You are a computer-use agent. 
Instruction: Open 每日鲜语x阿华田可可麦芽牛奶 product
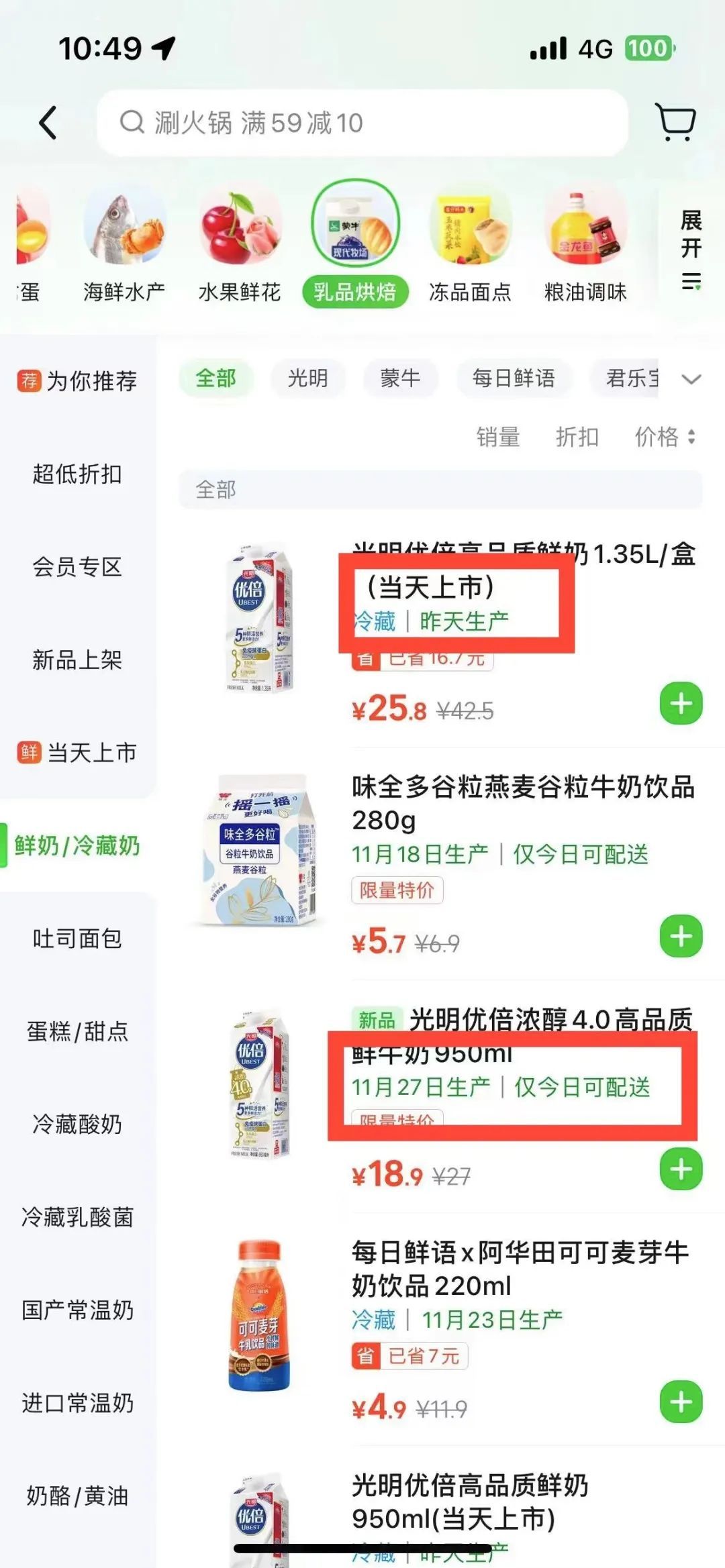point(520,1269)
